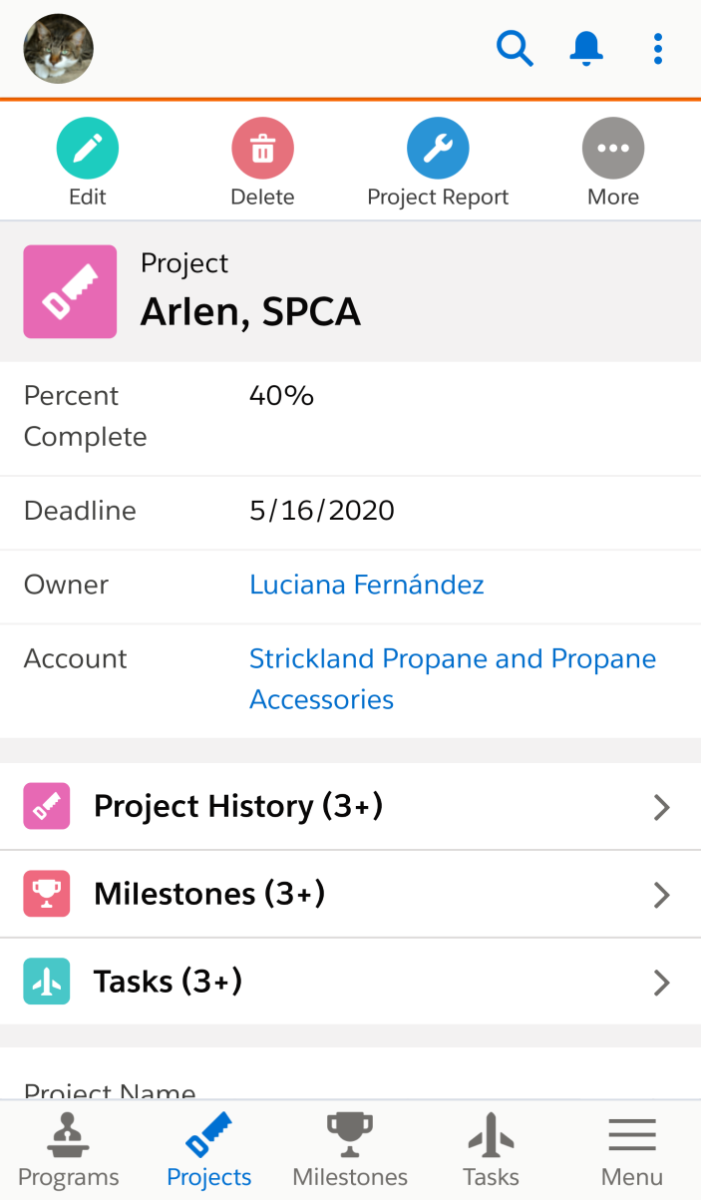Delete the Arlen, SPCA project
The image size is (701, 1200).
(x=262, y=162)
